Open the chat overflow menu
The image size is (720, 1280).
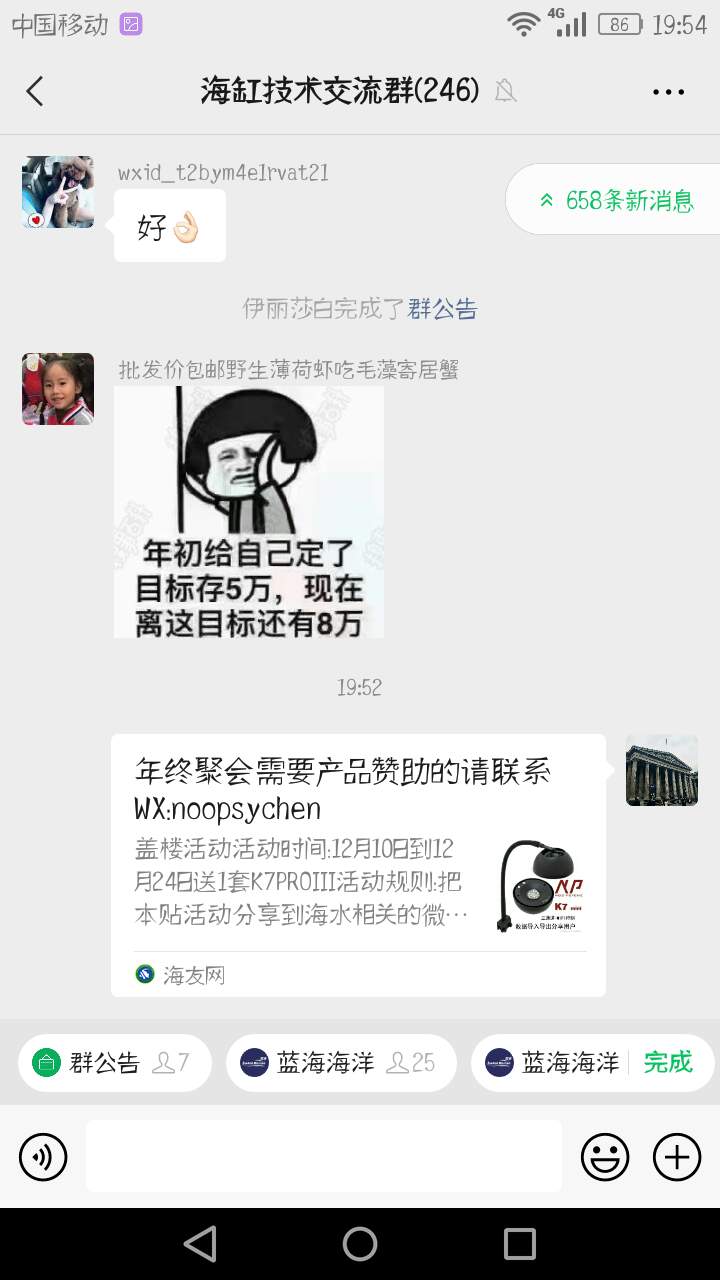pos(668,92)
